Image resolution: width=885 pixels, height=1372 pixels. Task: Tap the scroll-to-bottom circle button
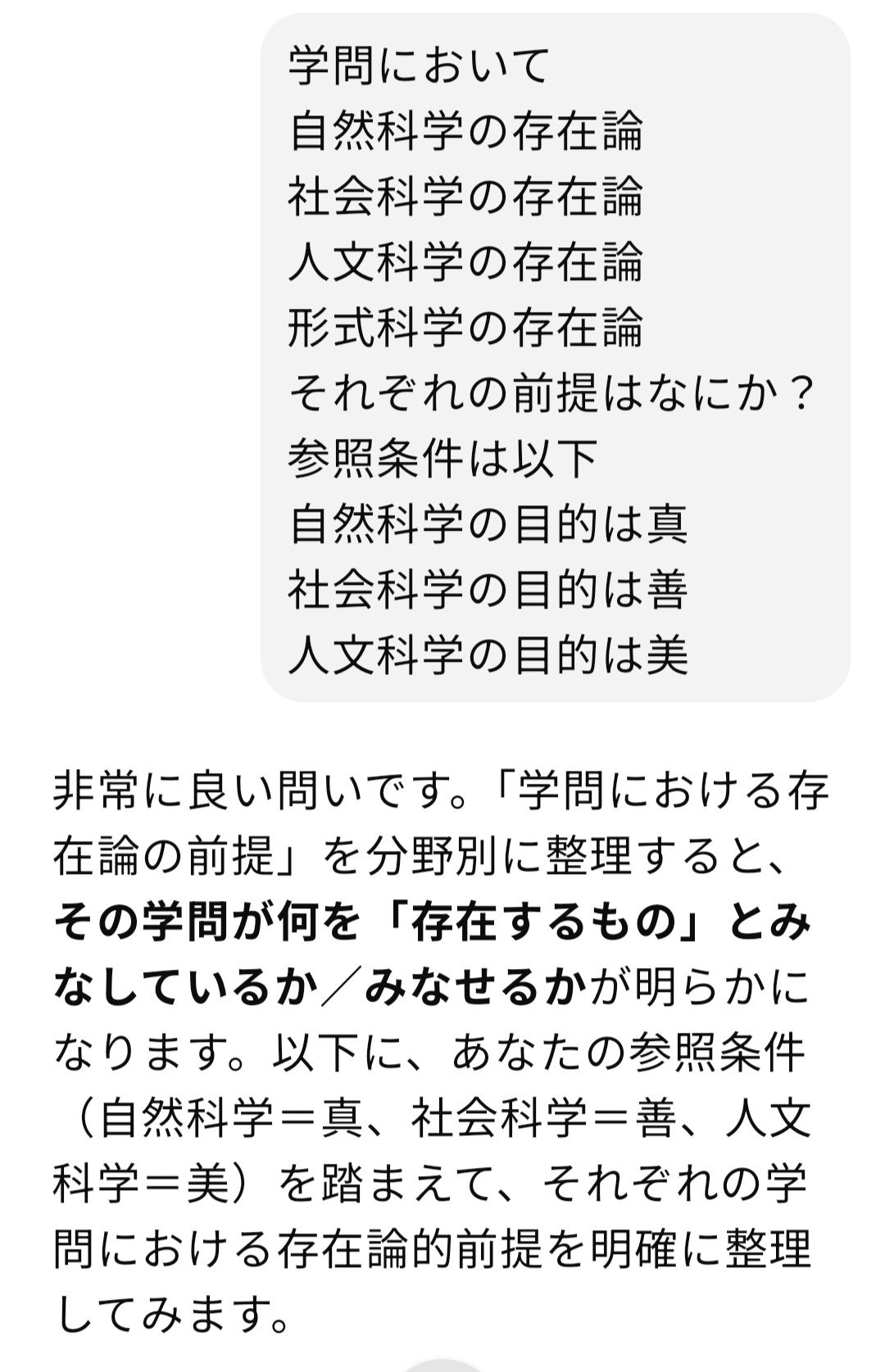(442, 1365)
